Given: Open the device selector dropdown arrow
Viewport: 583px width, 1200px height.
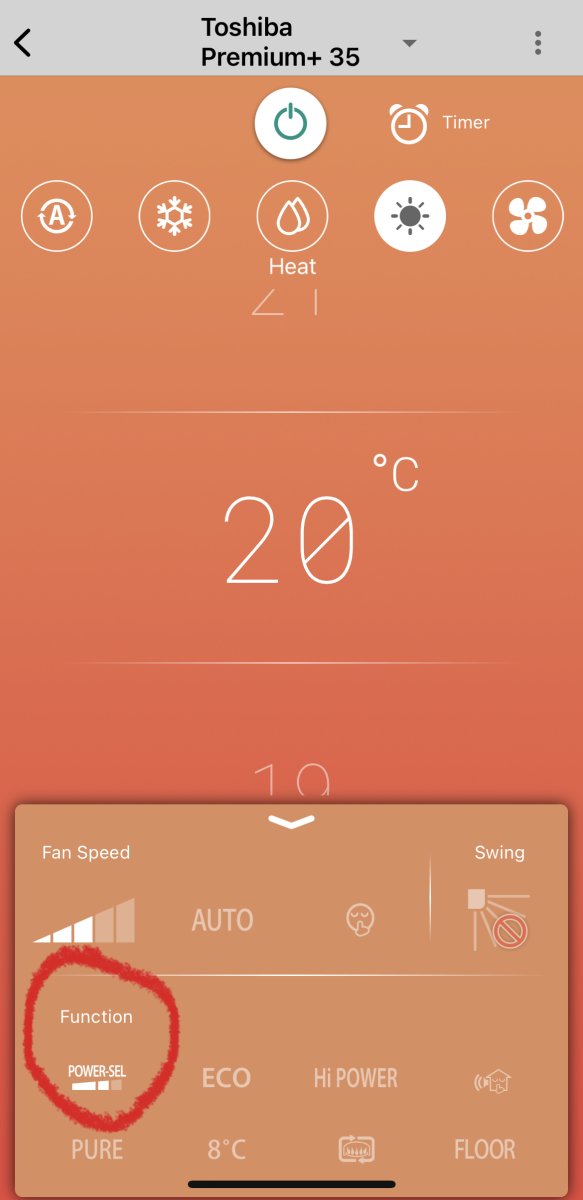Looking at the screenshot, I should 409,43.
